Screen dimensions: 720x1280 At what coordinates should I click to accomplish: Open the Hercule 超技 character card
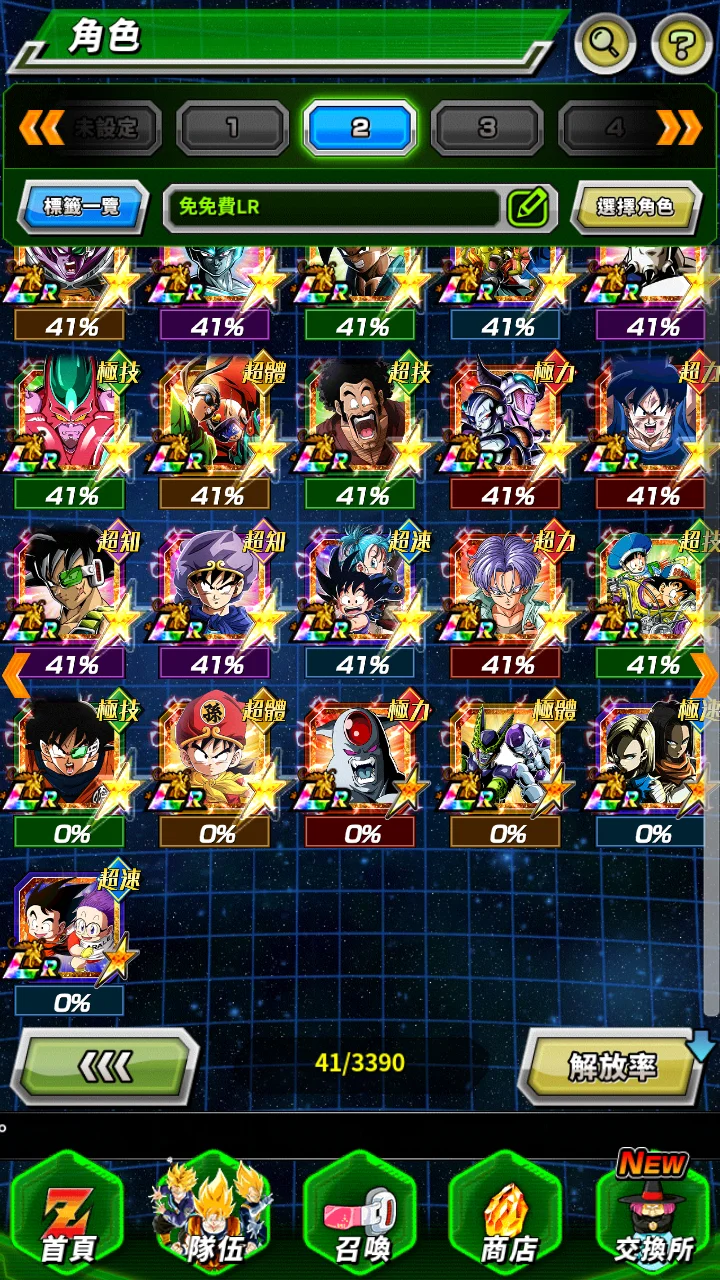coord(360,418)
